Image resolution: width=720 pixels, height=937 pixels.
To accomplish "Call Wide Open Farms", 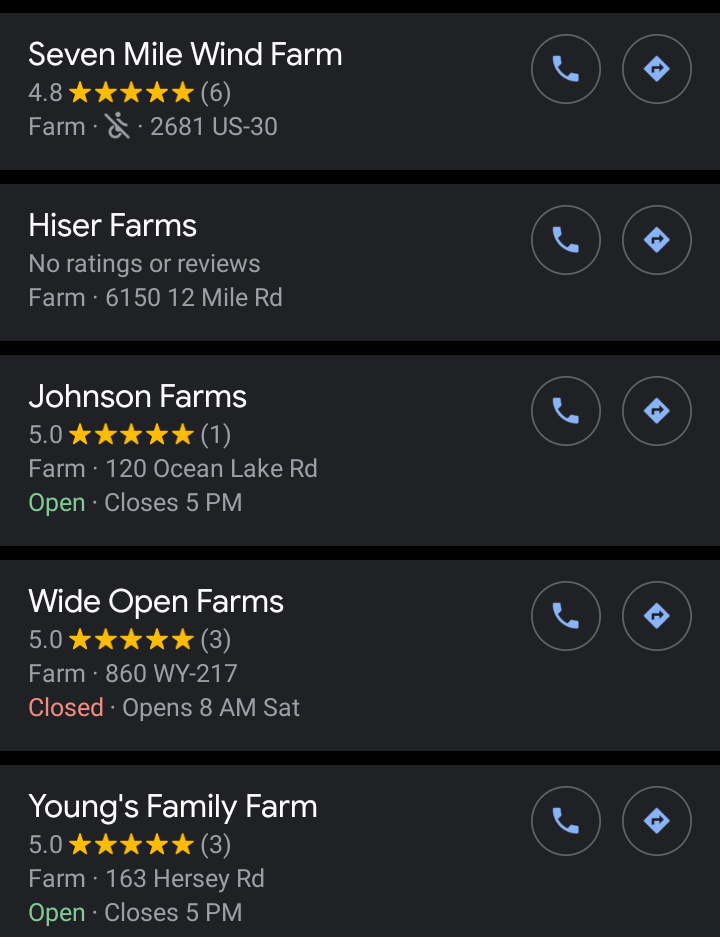I will coord(566,616).
